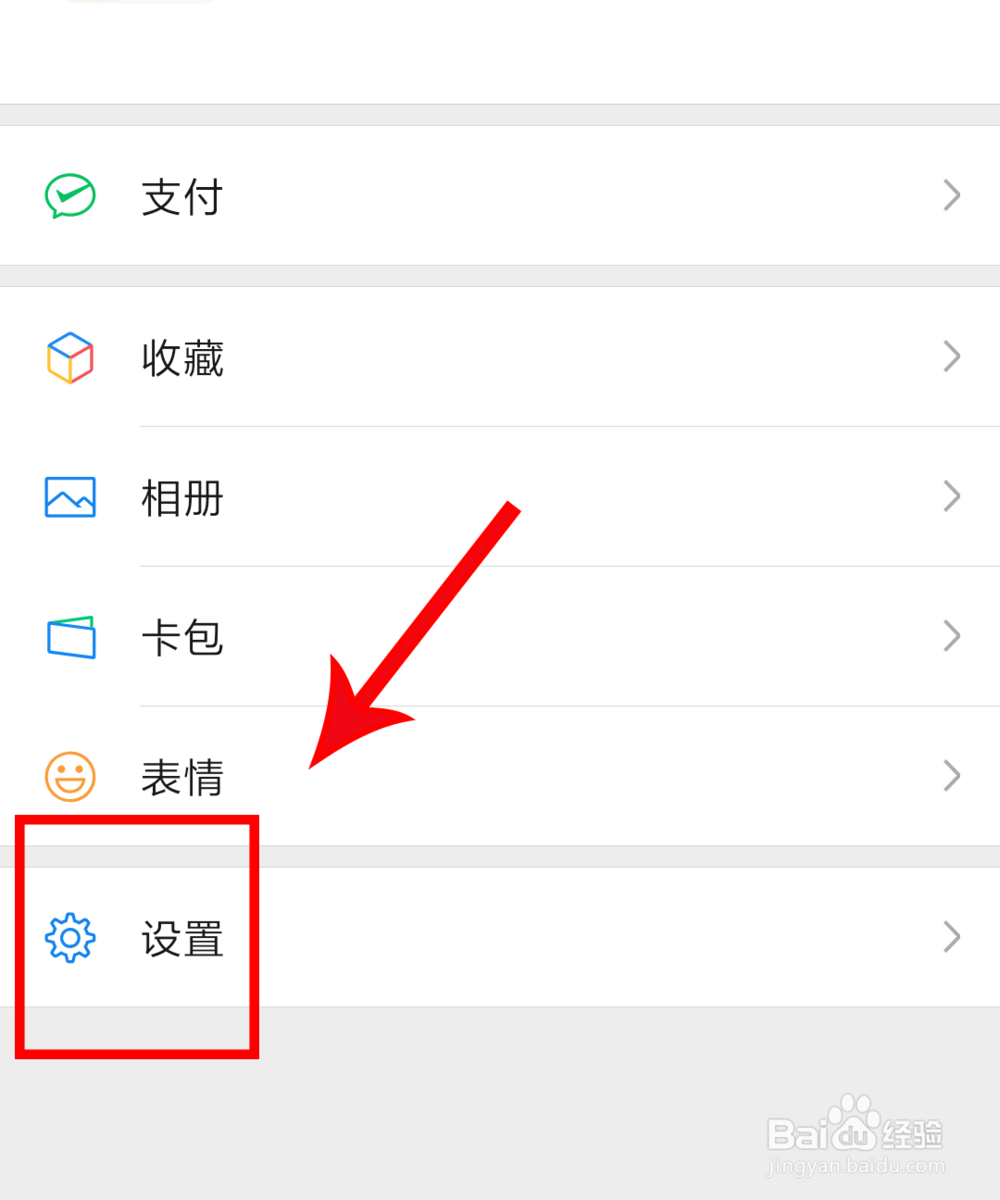This screenshot has height=1200, width=1000.
Task: Click the smiley face on the Sticker row
Action: 68,777
